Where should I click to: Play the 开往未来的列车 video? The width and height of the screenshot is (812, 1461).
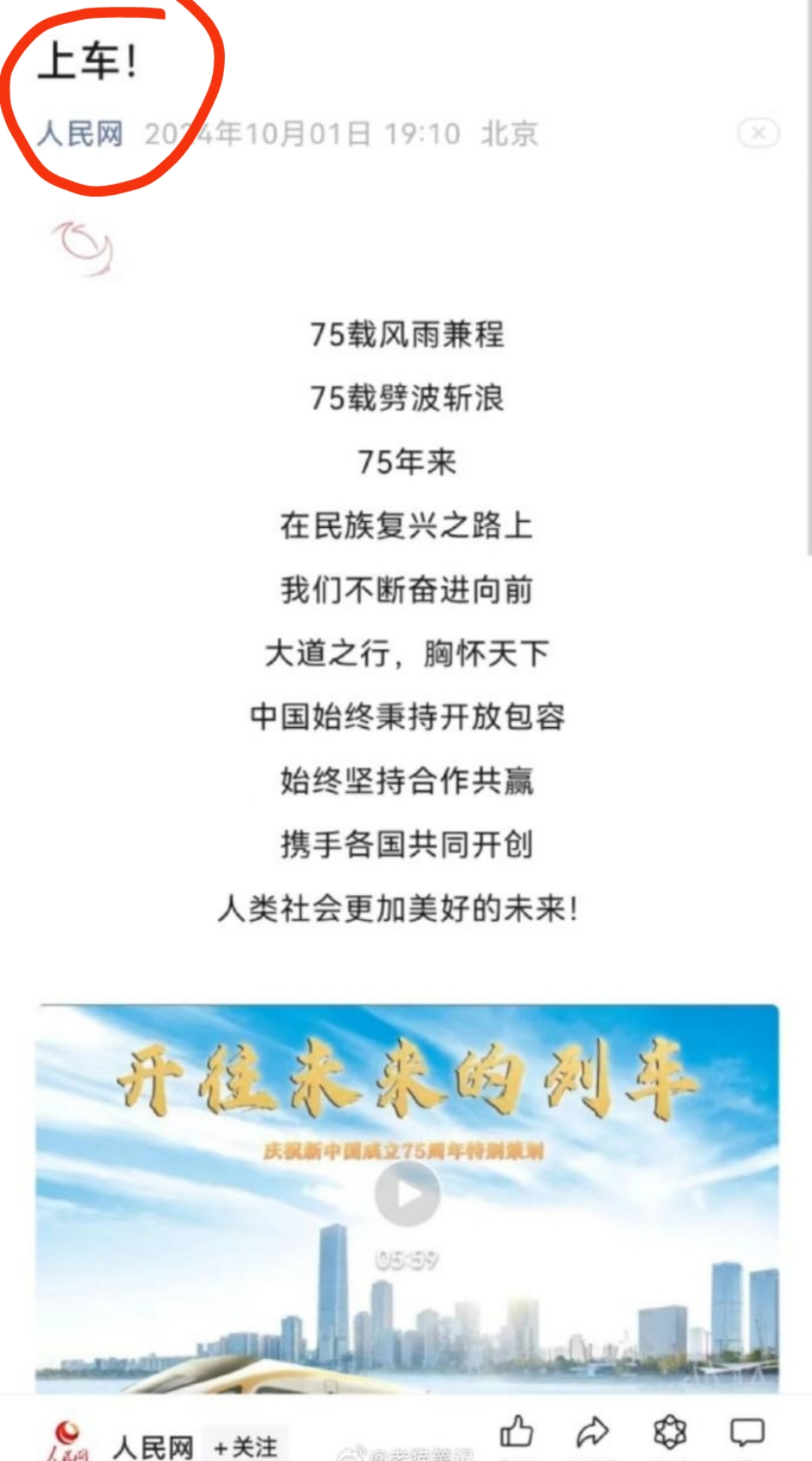point(408,1193)
